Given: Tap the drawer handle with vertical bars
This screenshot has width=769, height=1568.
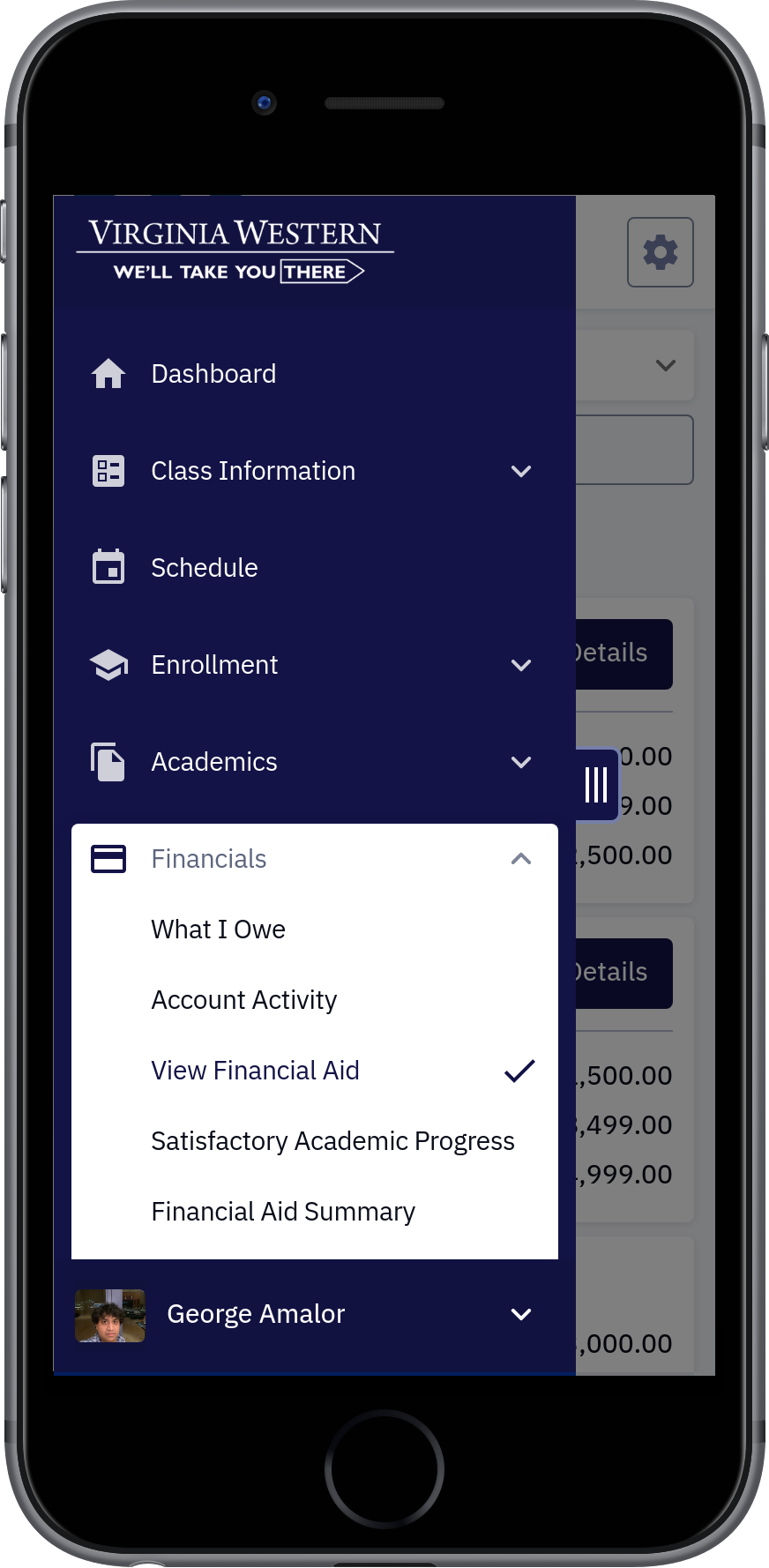Looking at the screenshot, I should (x=597, y=784).
